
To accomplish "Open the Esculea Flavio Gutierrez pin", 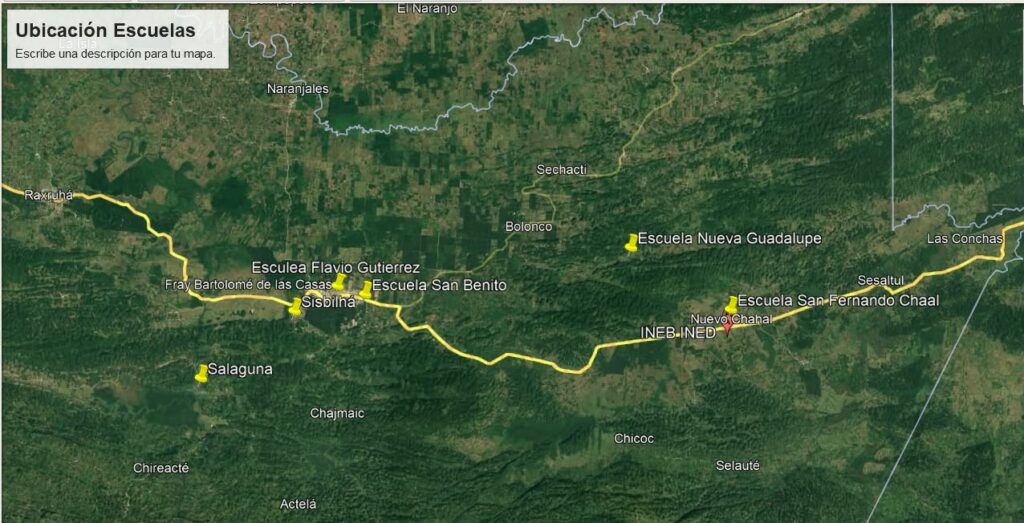I will point(339,282).
